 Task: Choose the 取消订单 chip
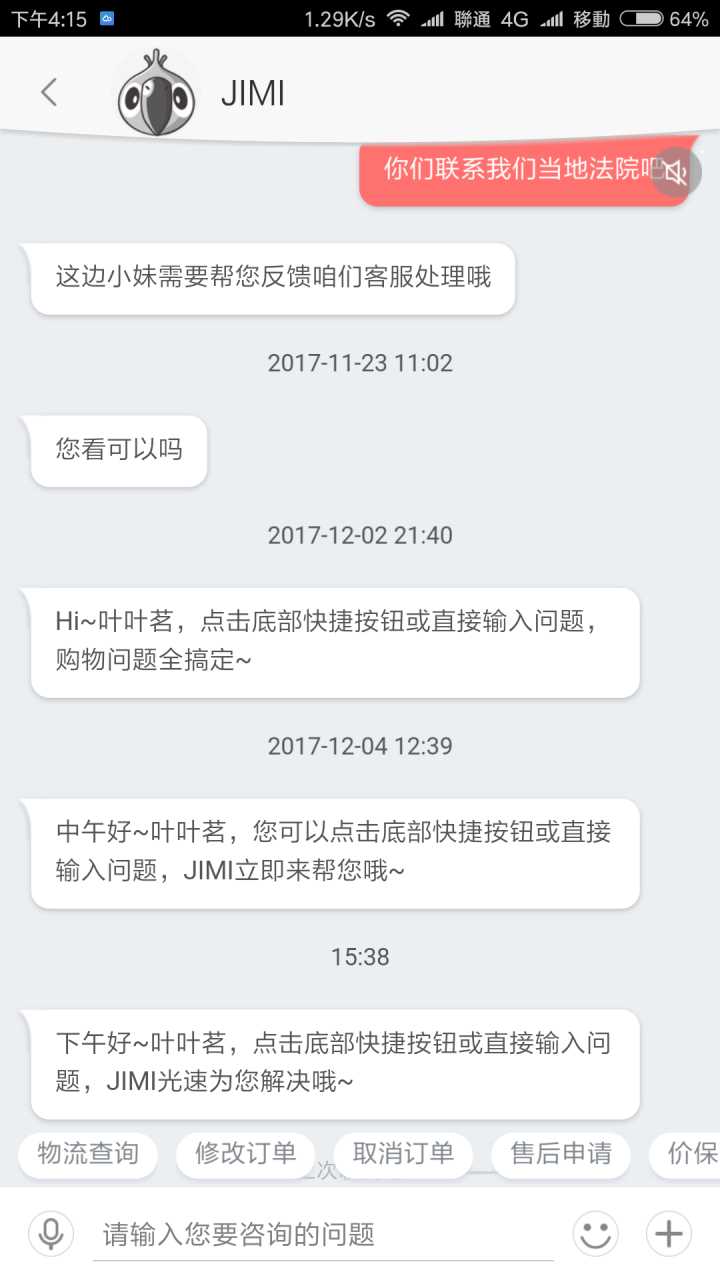pos(403,1154)
